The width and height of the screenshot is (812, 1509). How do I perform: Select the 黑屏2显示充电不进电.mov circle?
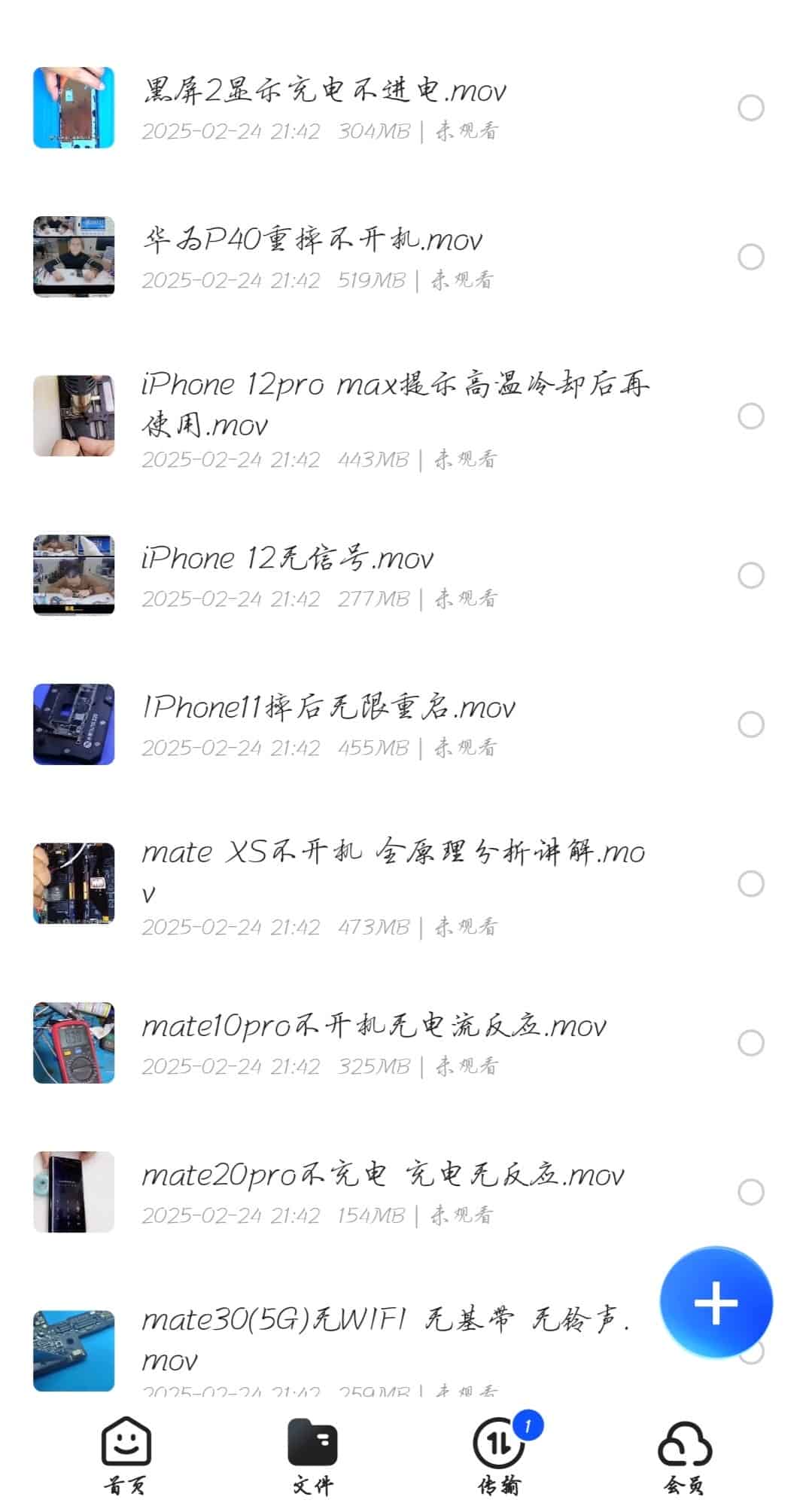click(x=750, y=108)
